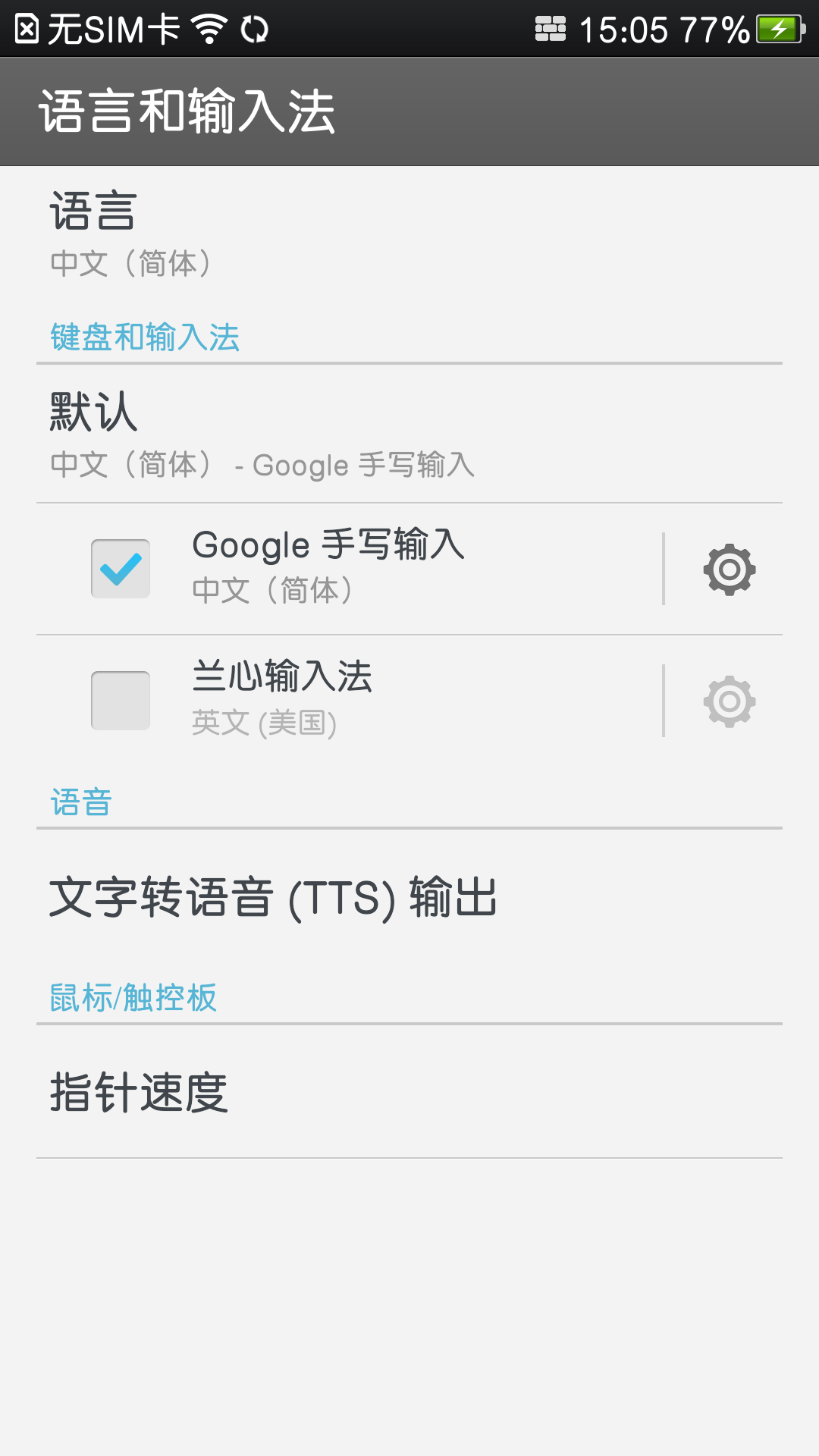
Task: Open the 语言 language setting
Action: pyautogui.click(x=409, y=234)
